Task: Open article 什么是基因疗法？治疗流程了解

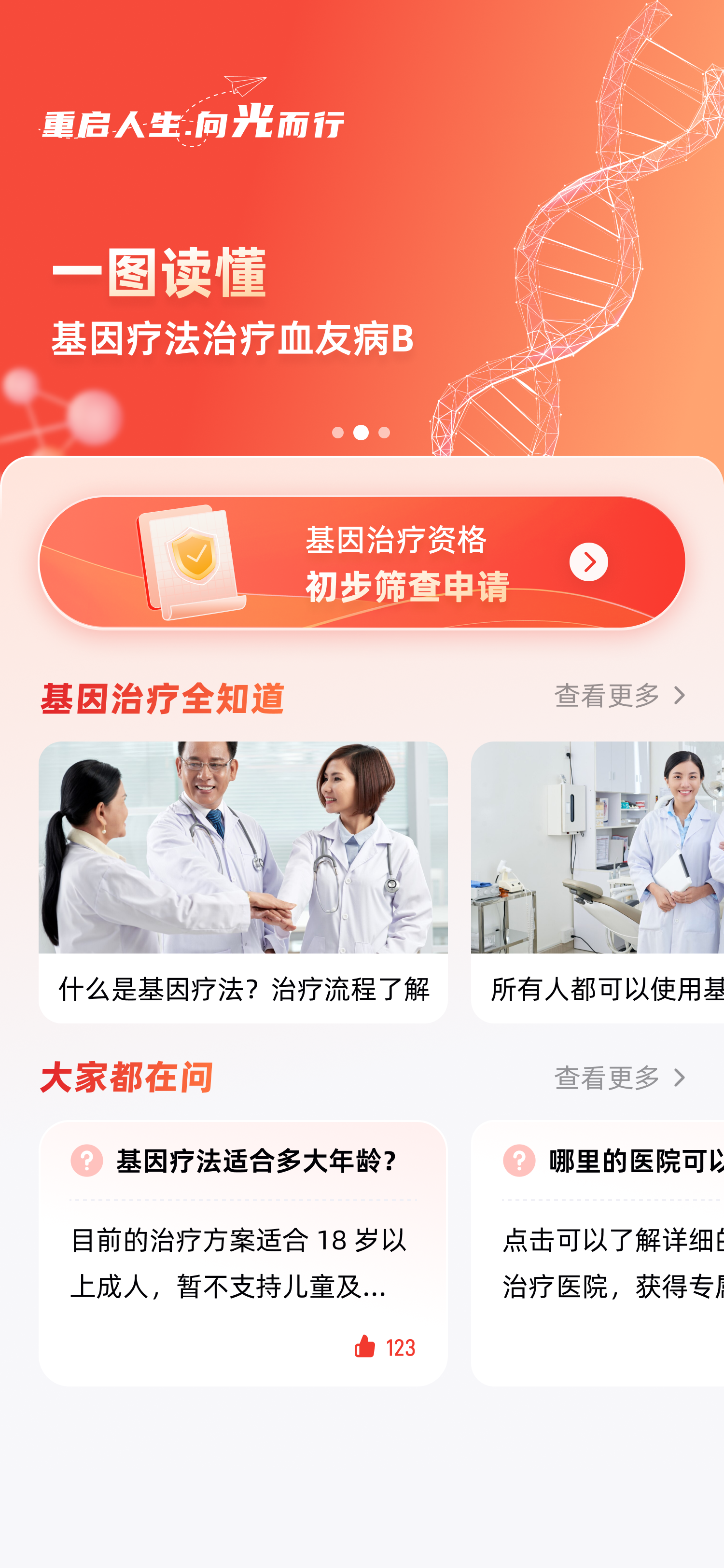Action: coord(243,882)
